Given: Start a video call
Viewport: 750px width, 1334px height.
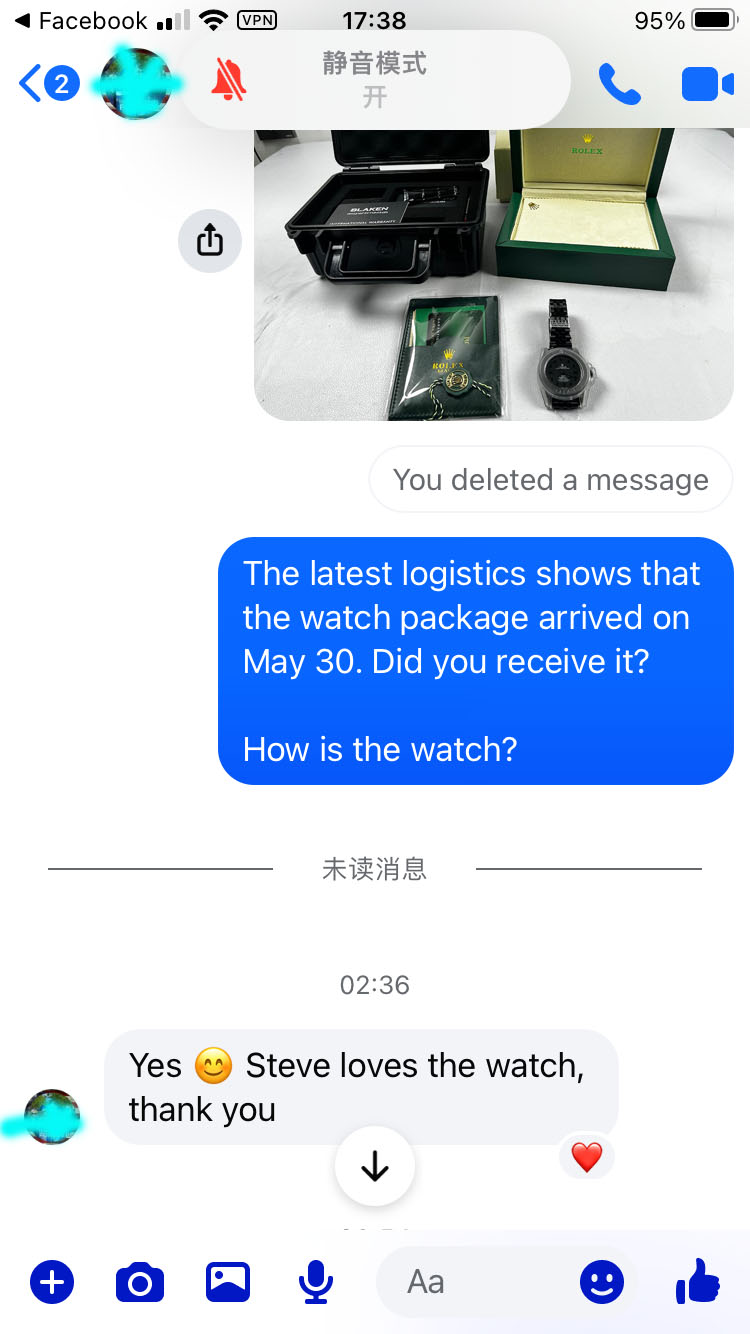Looking at the screenshot, I should click(707, 84).
